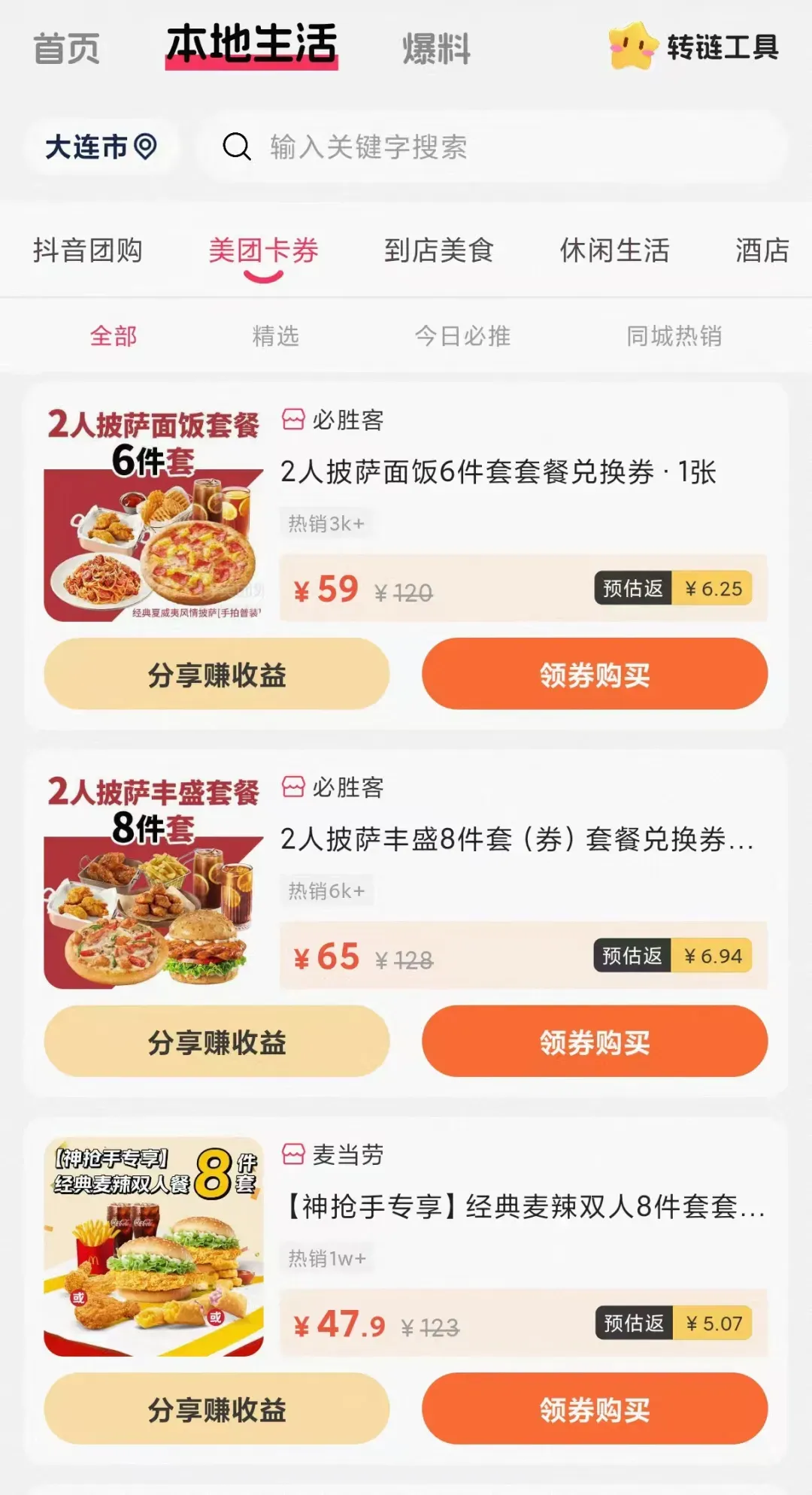View 同城热销 deals

click(x=674, y=335)
